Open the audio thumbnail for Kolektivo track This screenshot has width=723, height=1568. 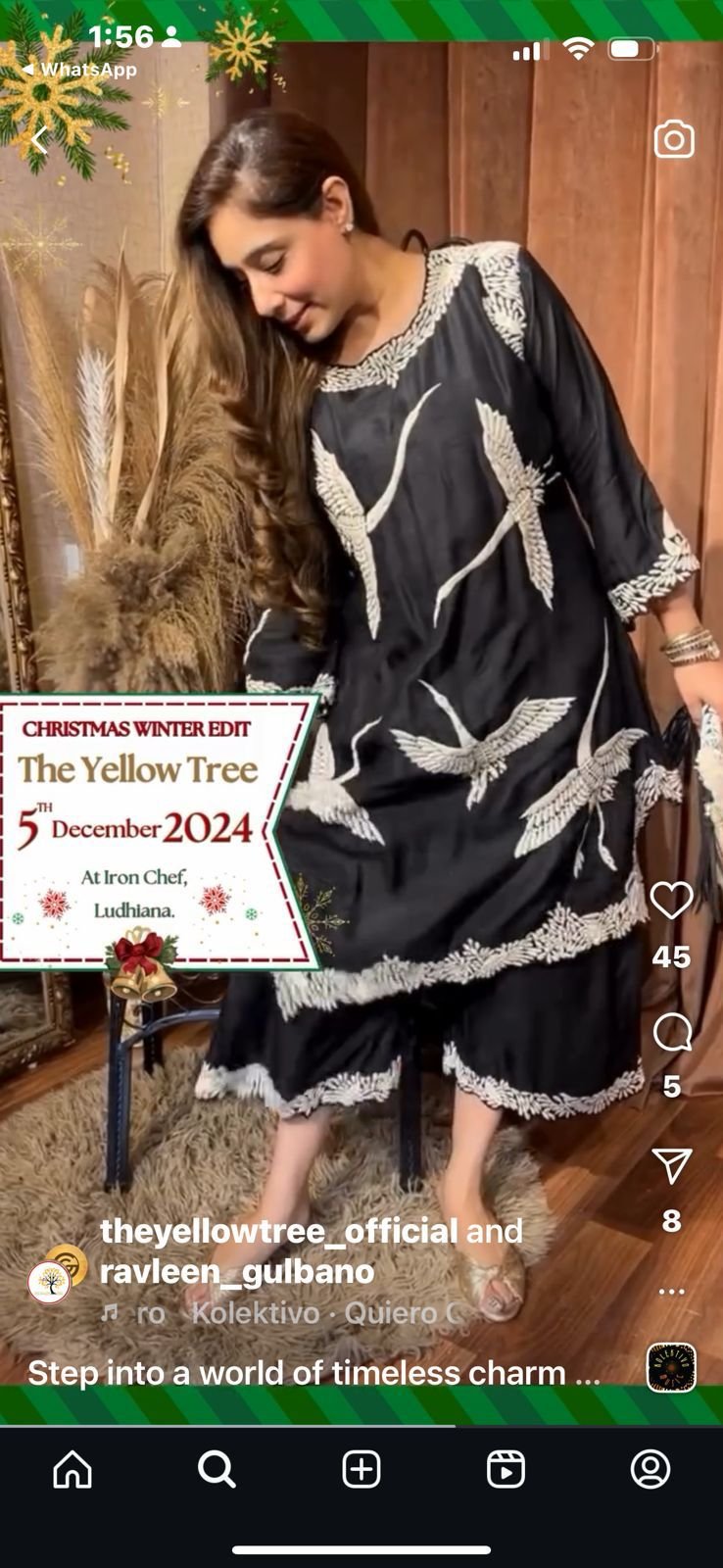point(671,1368)
